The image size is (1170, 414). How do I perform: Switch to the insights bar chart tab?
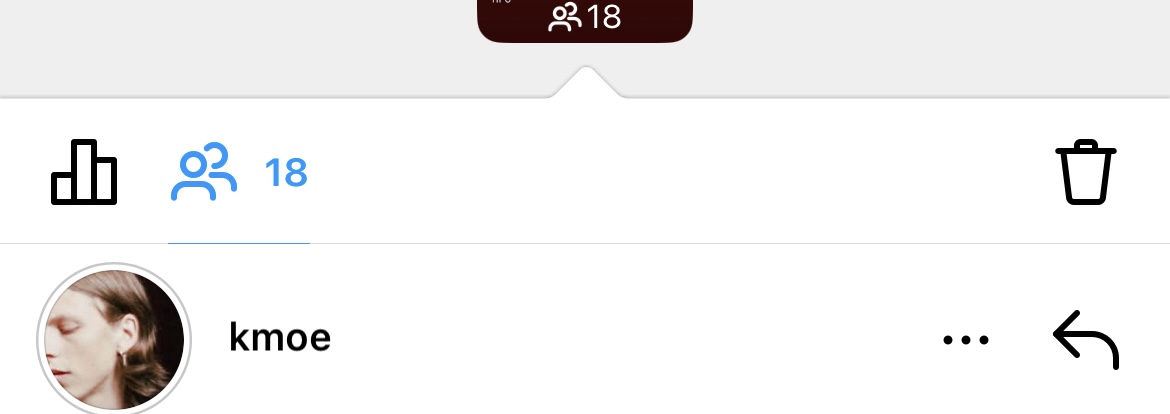coord(84,173)
